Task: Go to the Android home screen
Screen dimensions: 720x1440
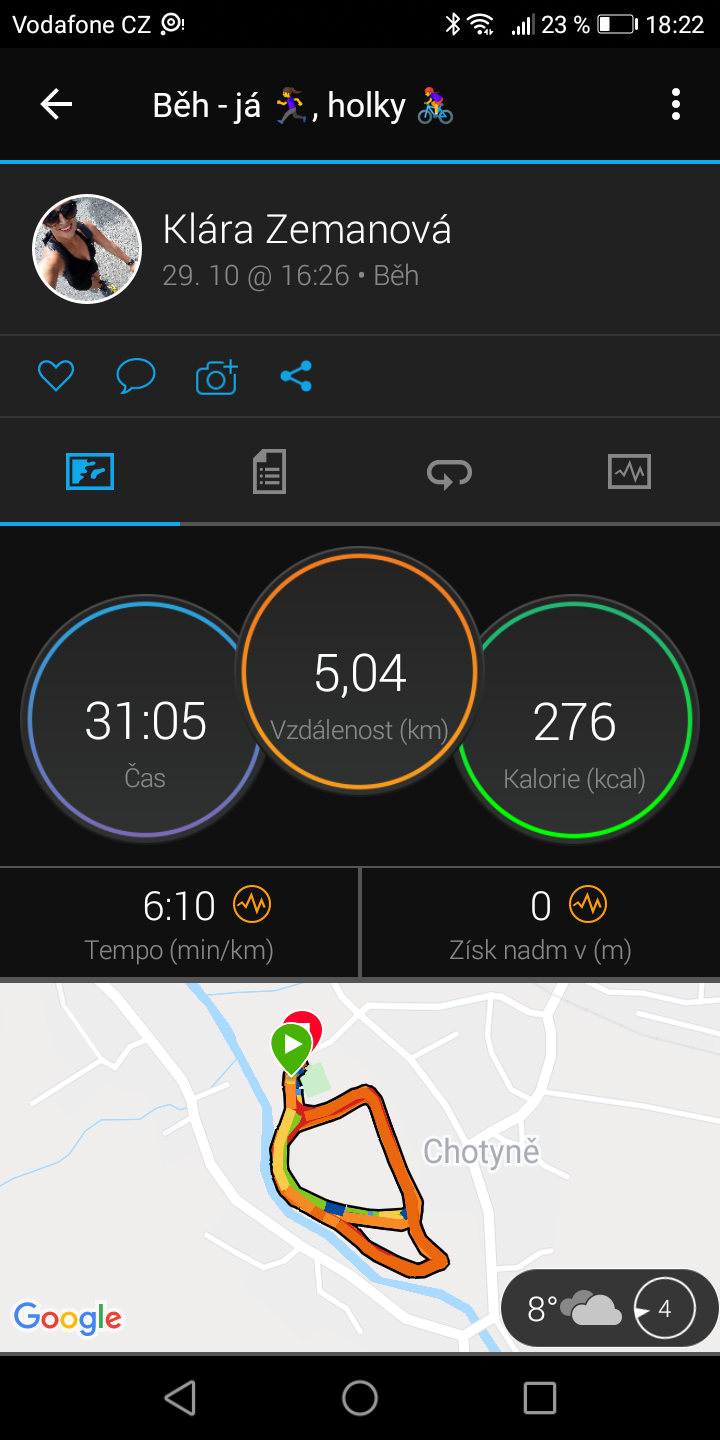Action: [360, 1398]
